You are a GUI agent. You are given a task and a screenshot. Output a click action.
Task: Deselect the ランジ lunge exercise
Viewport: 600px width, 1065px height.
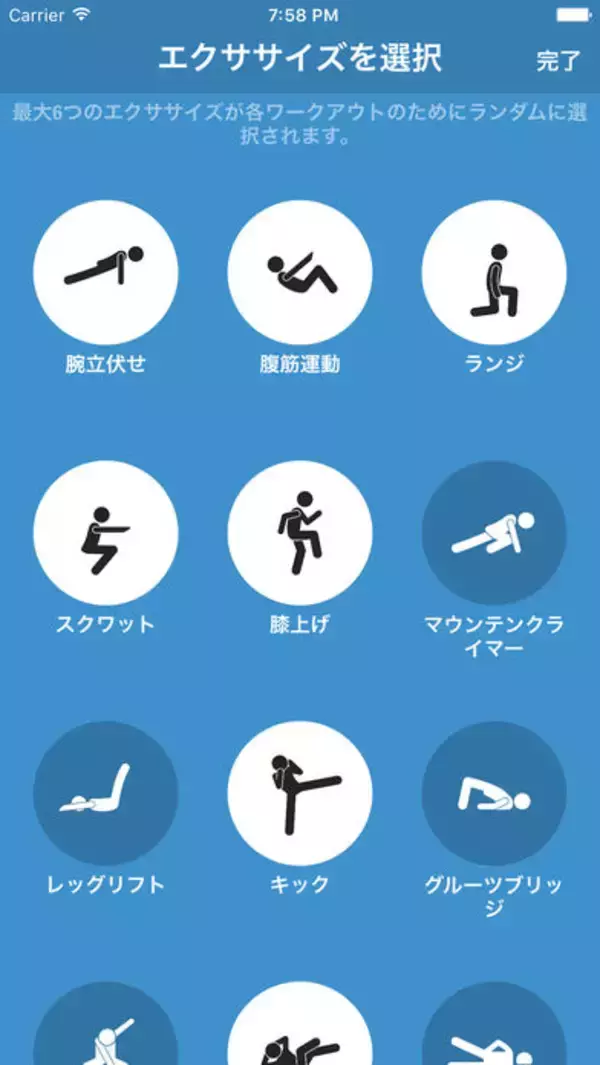[494, 272]
